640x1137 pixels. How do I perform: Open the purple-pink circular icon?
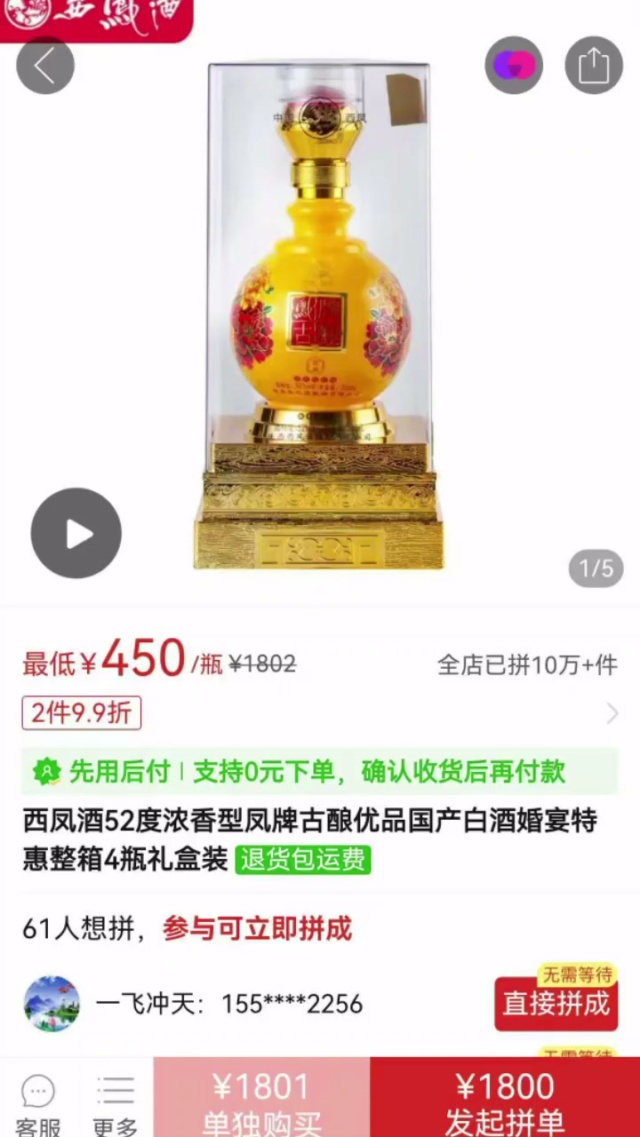pyautogui.click(x=514, y=66)
